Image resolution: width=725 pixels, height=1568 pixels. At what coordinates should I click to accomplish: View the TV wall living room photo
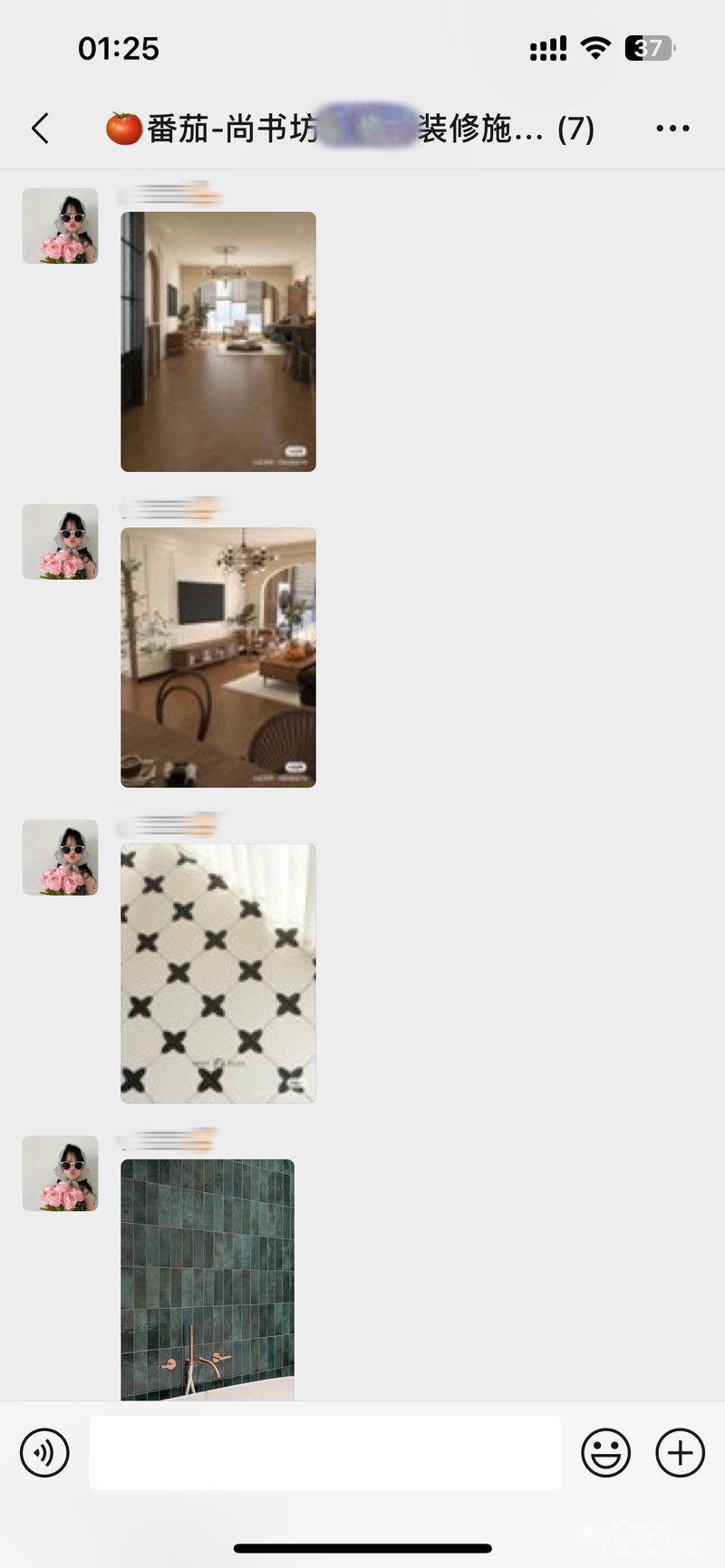click(218, 657)
